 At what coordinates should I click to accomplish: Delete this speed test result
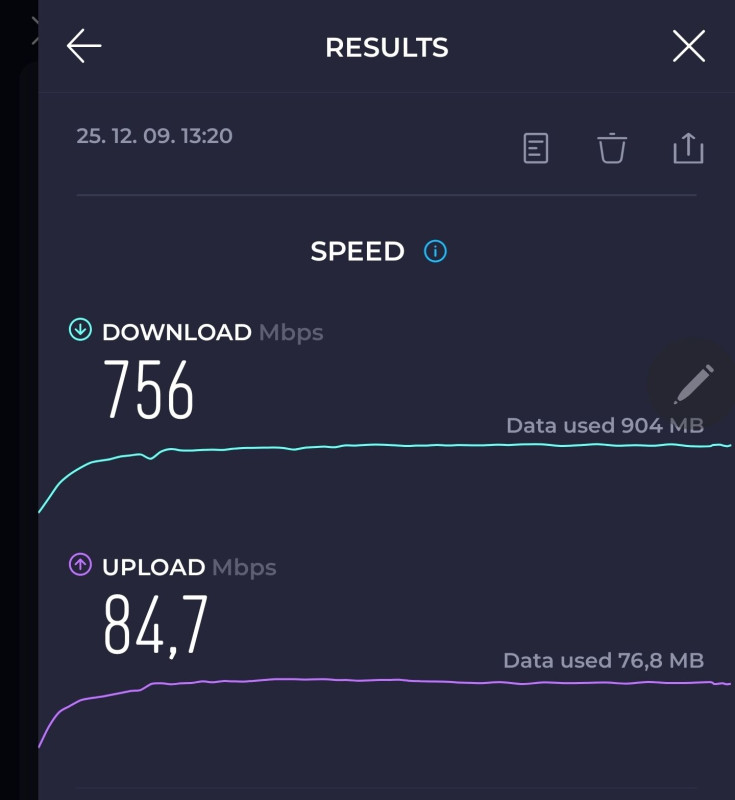pyautogui.click(x=612, y=149)
